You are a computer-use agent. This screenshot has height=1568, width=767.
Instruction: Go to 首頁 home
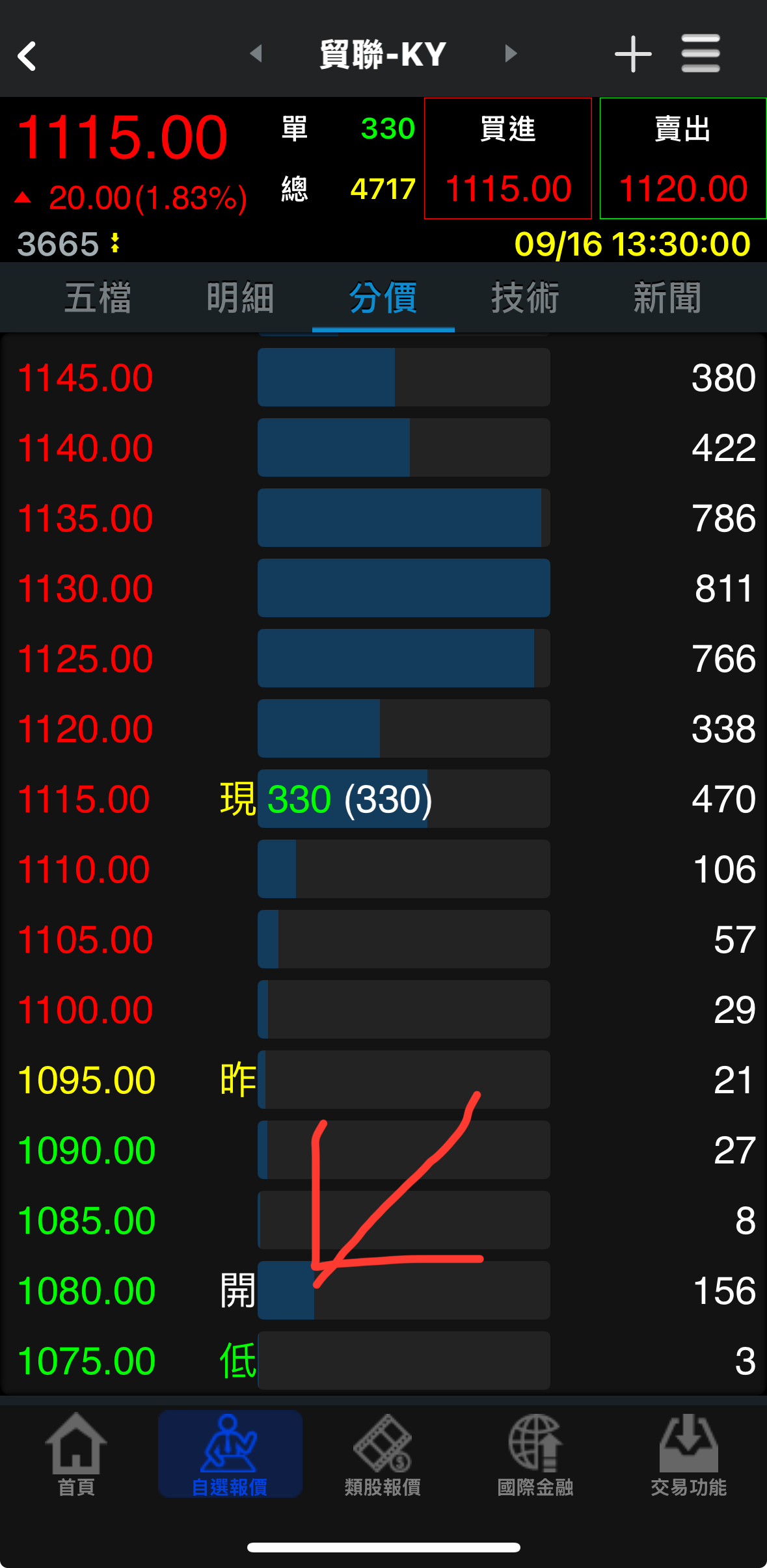(x=76, y=1455)
